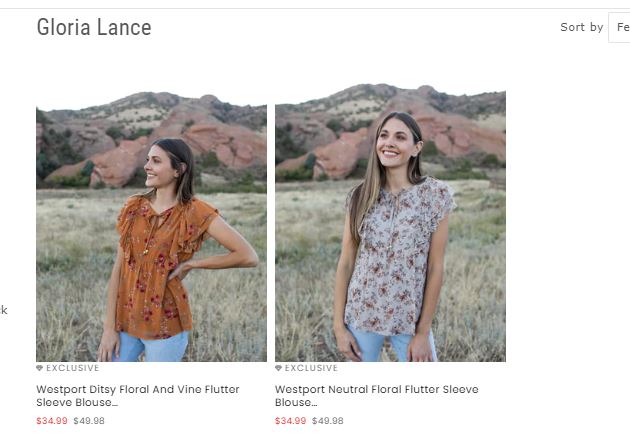Open the Westport Neutral Floral blouse photo
This screenshot has width=630, height=434.
coord(390,225)
